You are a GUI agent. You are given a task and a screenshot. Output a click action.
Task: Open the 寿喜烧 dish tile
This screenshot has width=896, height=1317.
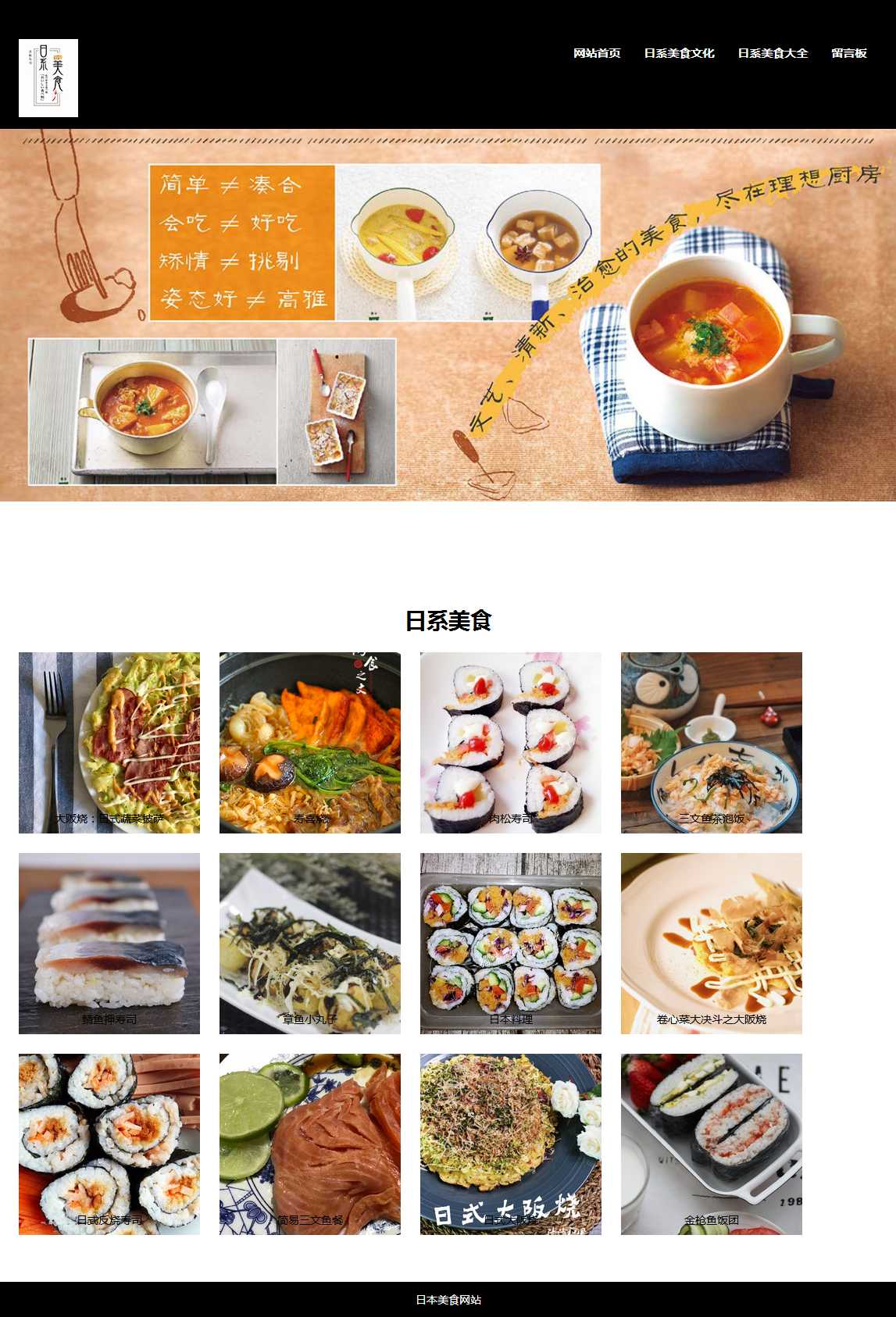(x=310, y=742)
